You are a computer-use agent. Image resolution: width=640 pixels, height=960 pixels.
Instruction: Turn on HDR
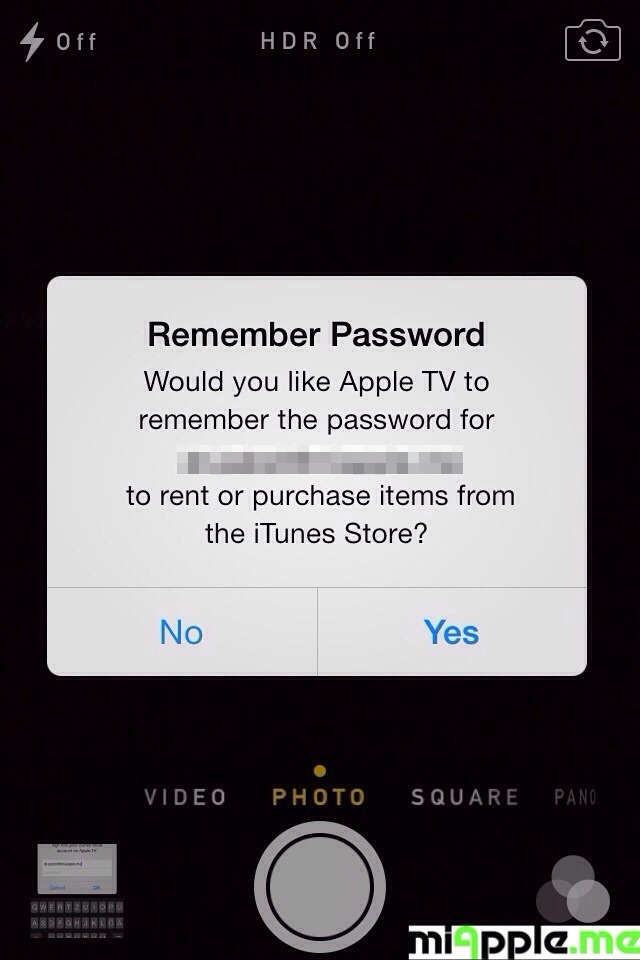click(318, 41)
